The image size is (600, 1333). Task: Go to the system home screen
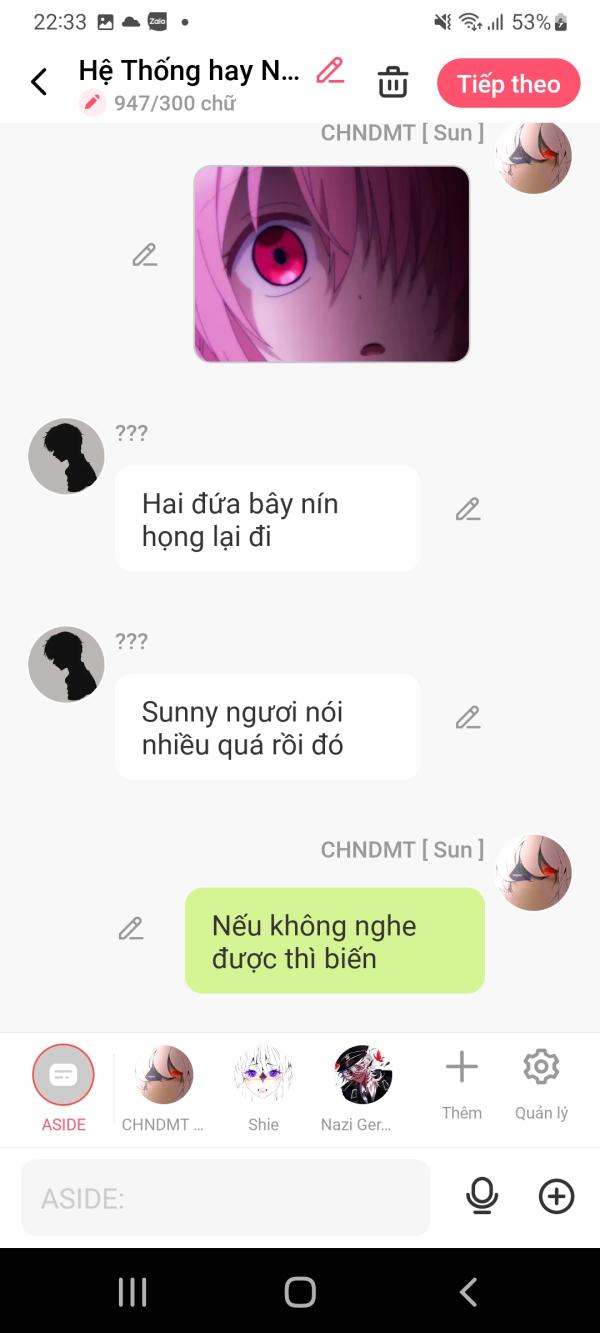300,1292
